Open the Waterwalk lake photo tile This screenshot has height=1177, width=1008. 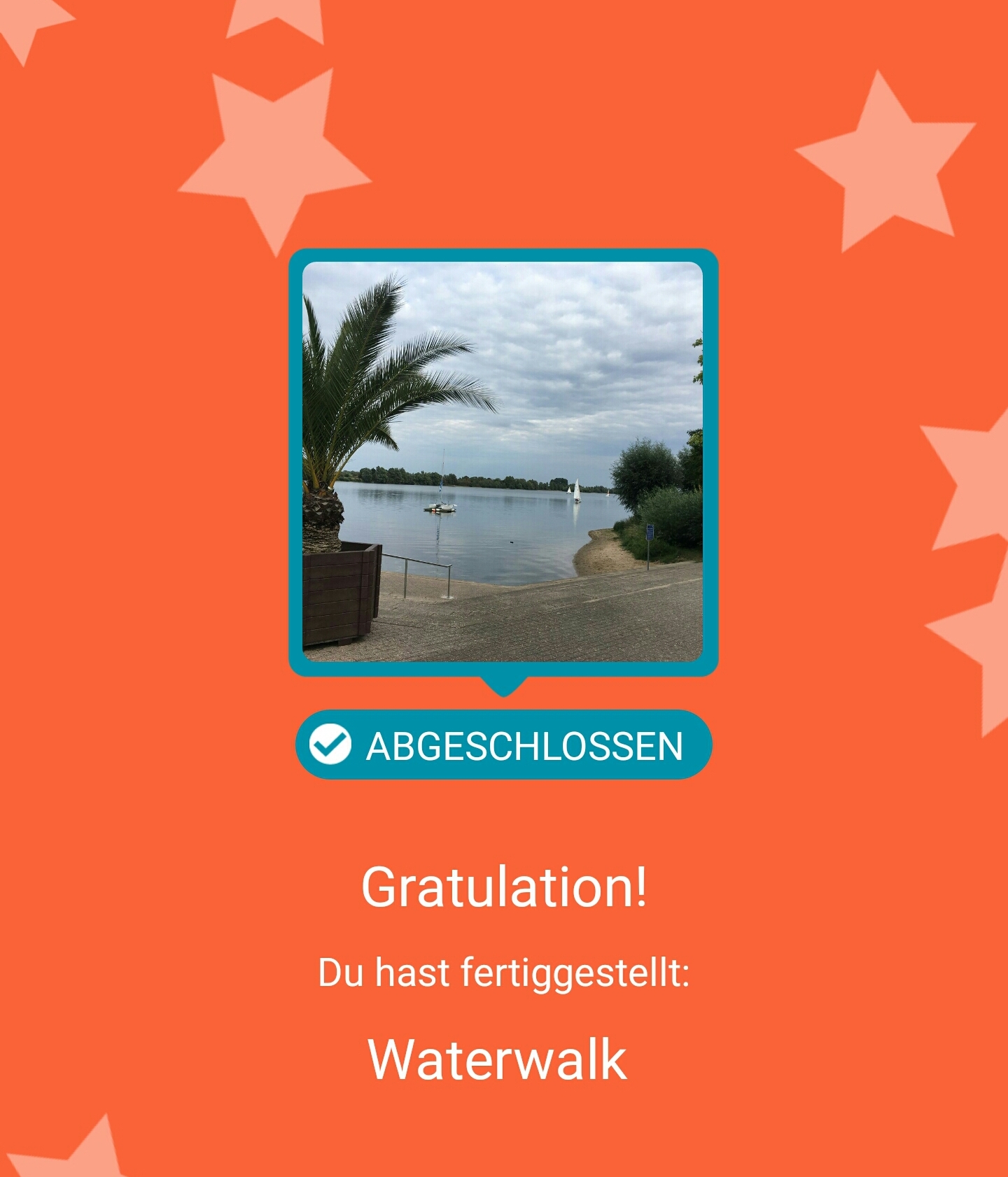pyautogui.click(x=503, y=462)
